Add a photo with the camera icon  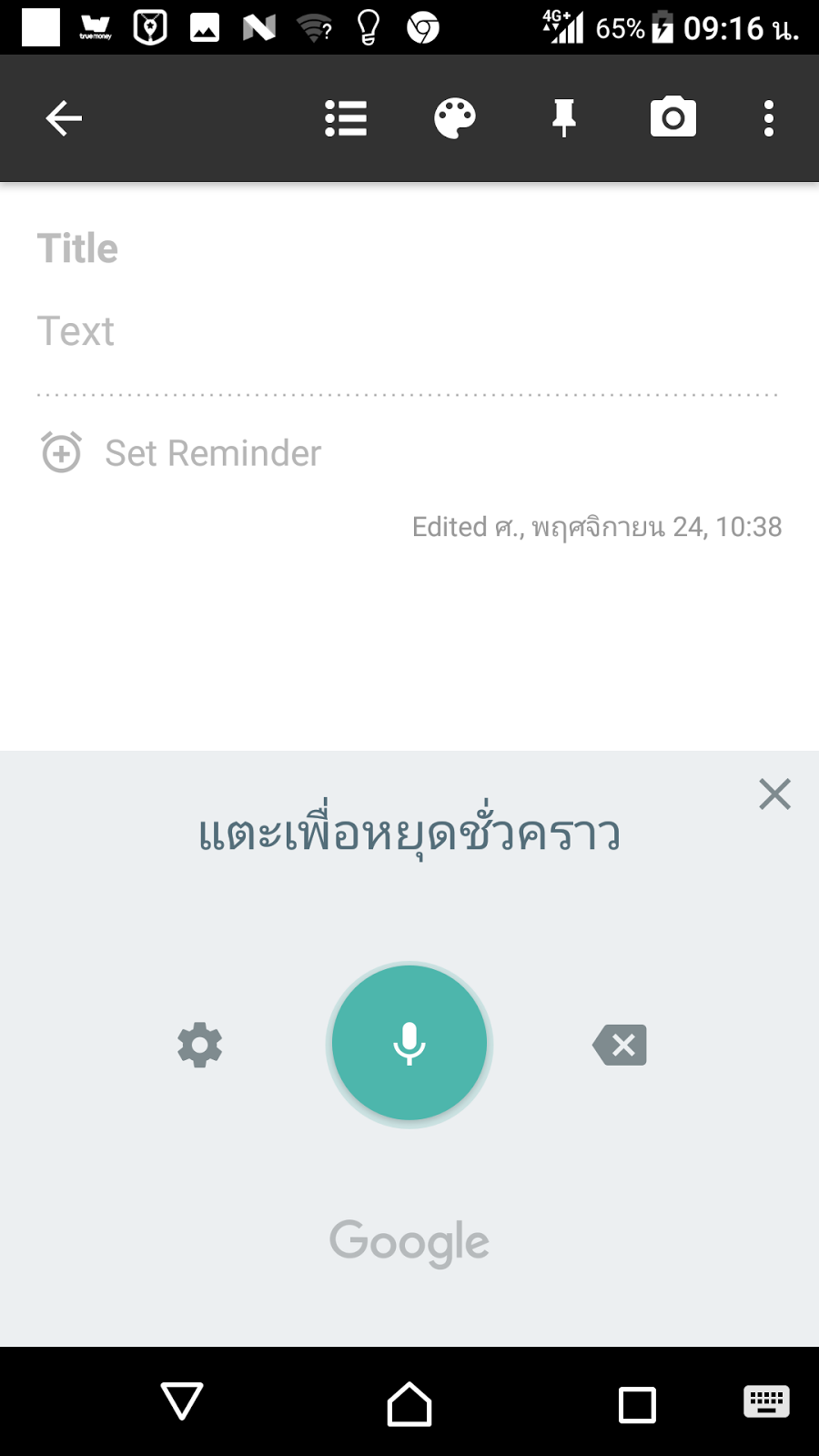(x=673, y=118)
